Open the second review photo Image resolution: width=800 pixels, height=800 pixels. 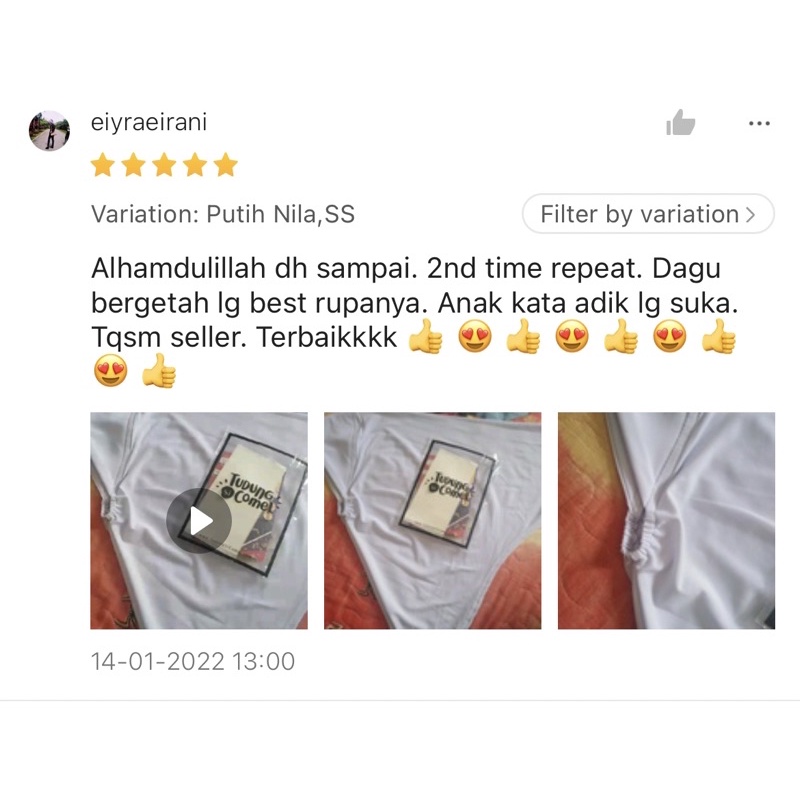pos(433,520)
